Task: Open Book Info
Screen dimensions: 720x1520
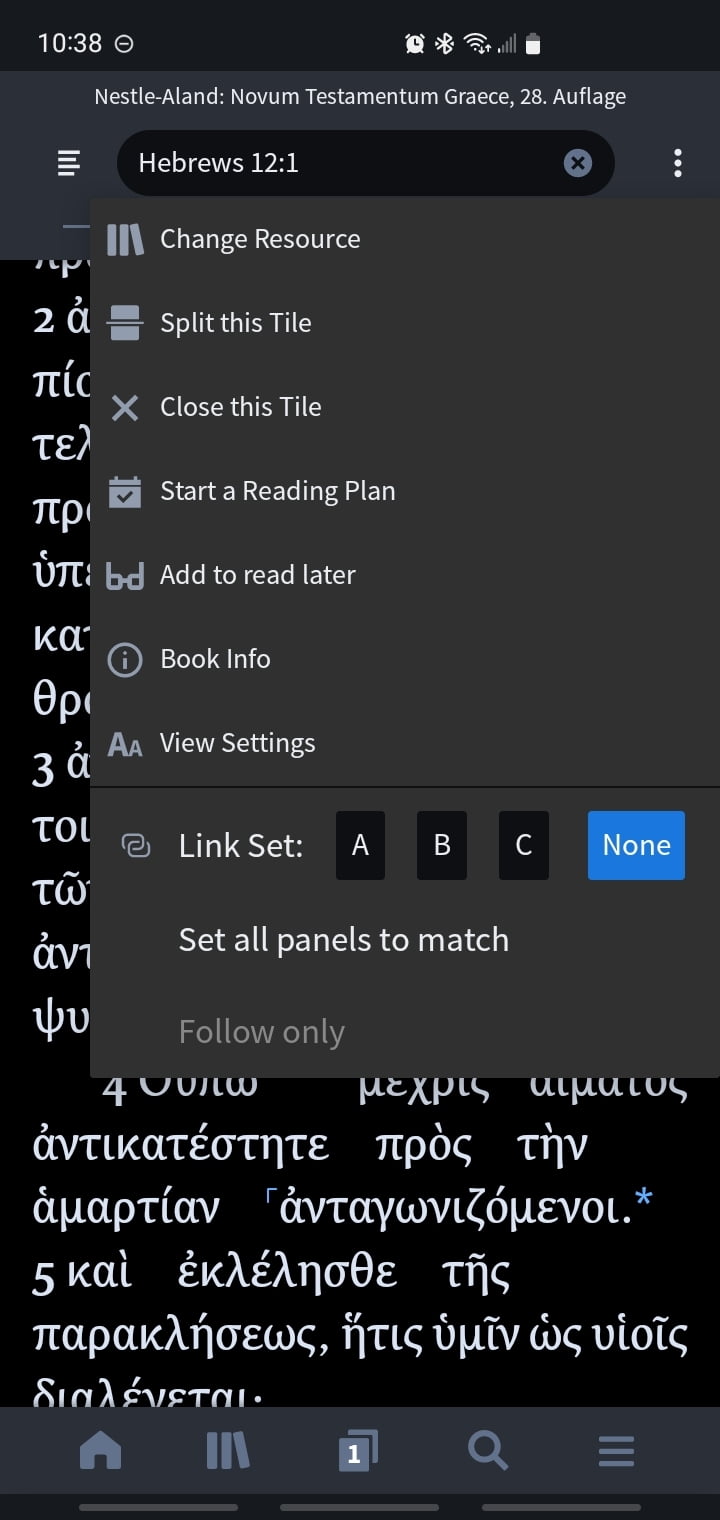Action: (215, 659)
